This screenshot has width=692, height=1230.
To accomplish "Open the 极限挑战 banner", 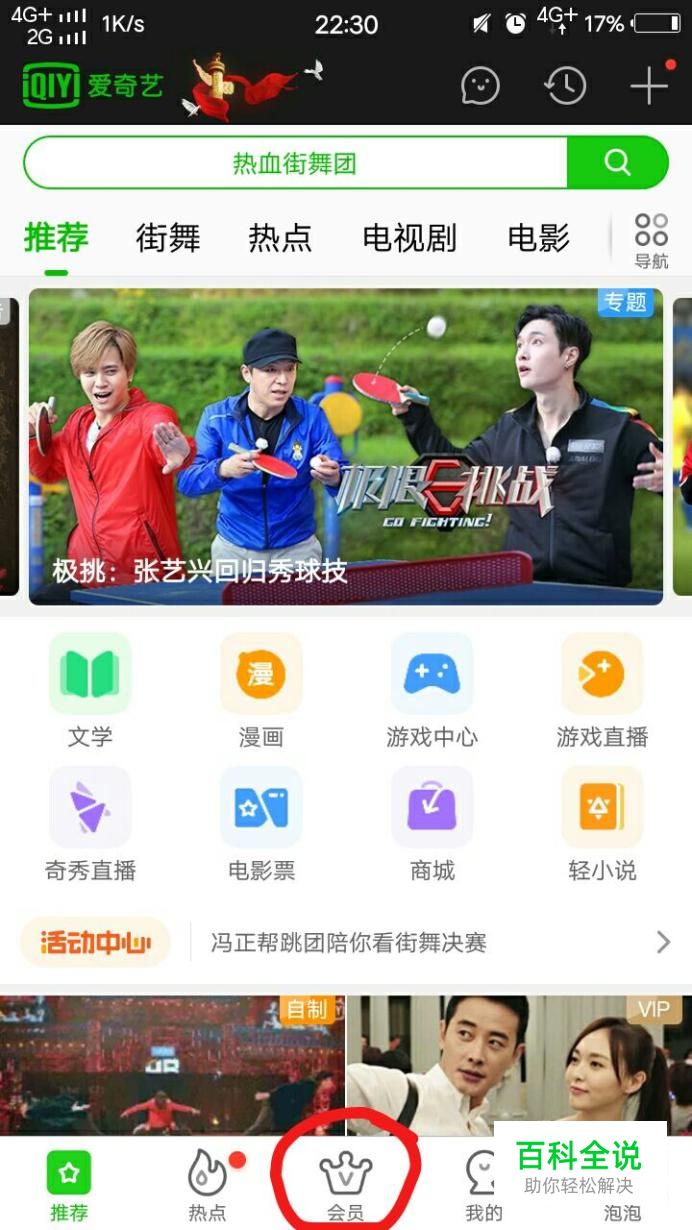I will [345, 447].
